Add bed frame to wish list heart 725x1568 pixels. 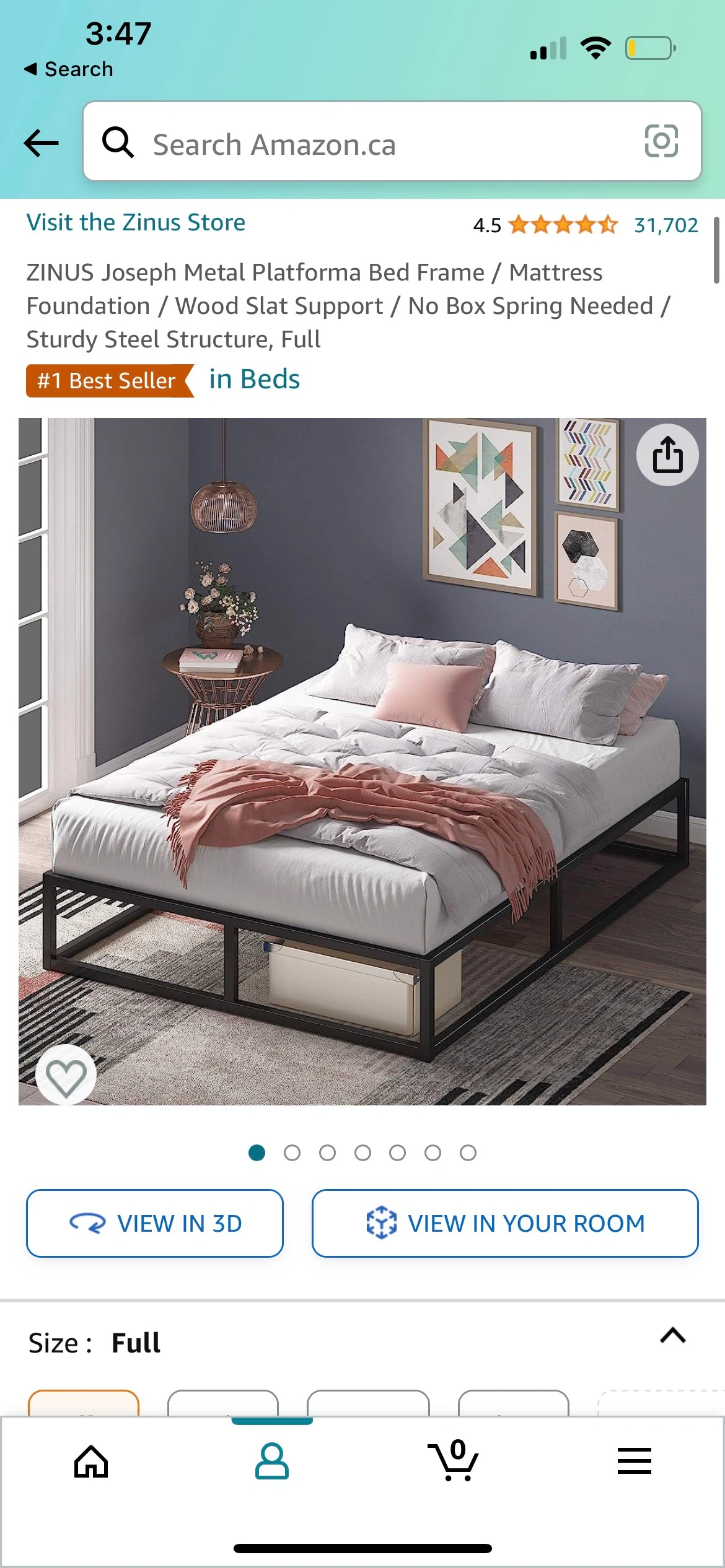pos(66,1076)
